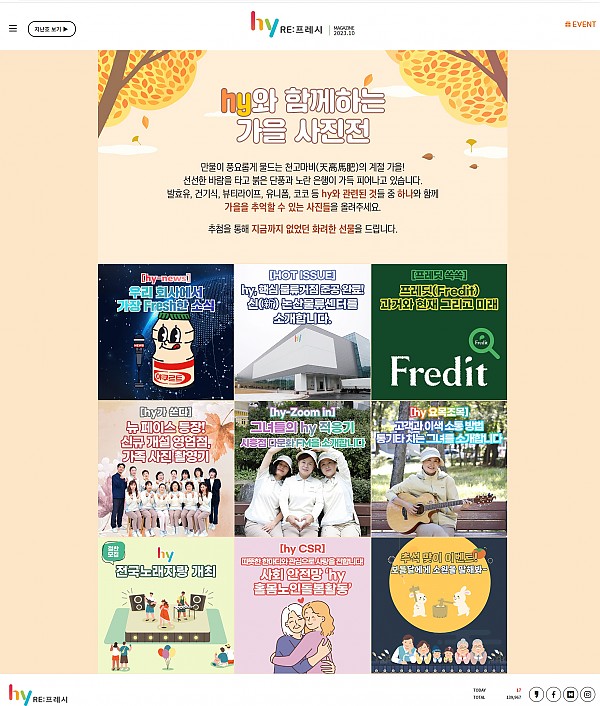
Task: Open the Naver blog icon in the footer
Action: click(x=536, y=694)
